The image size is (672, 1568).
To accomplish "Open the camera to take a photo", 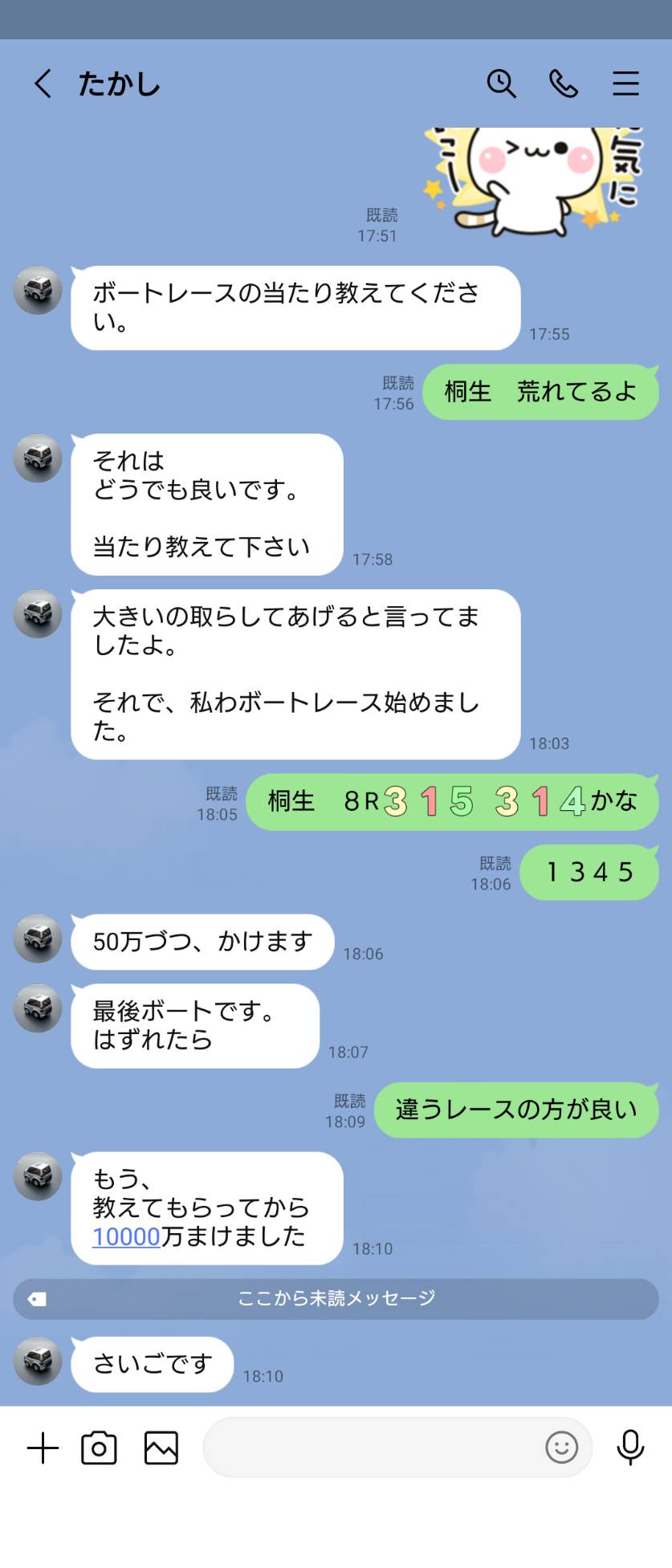I will 99,1448.
